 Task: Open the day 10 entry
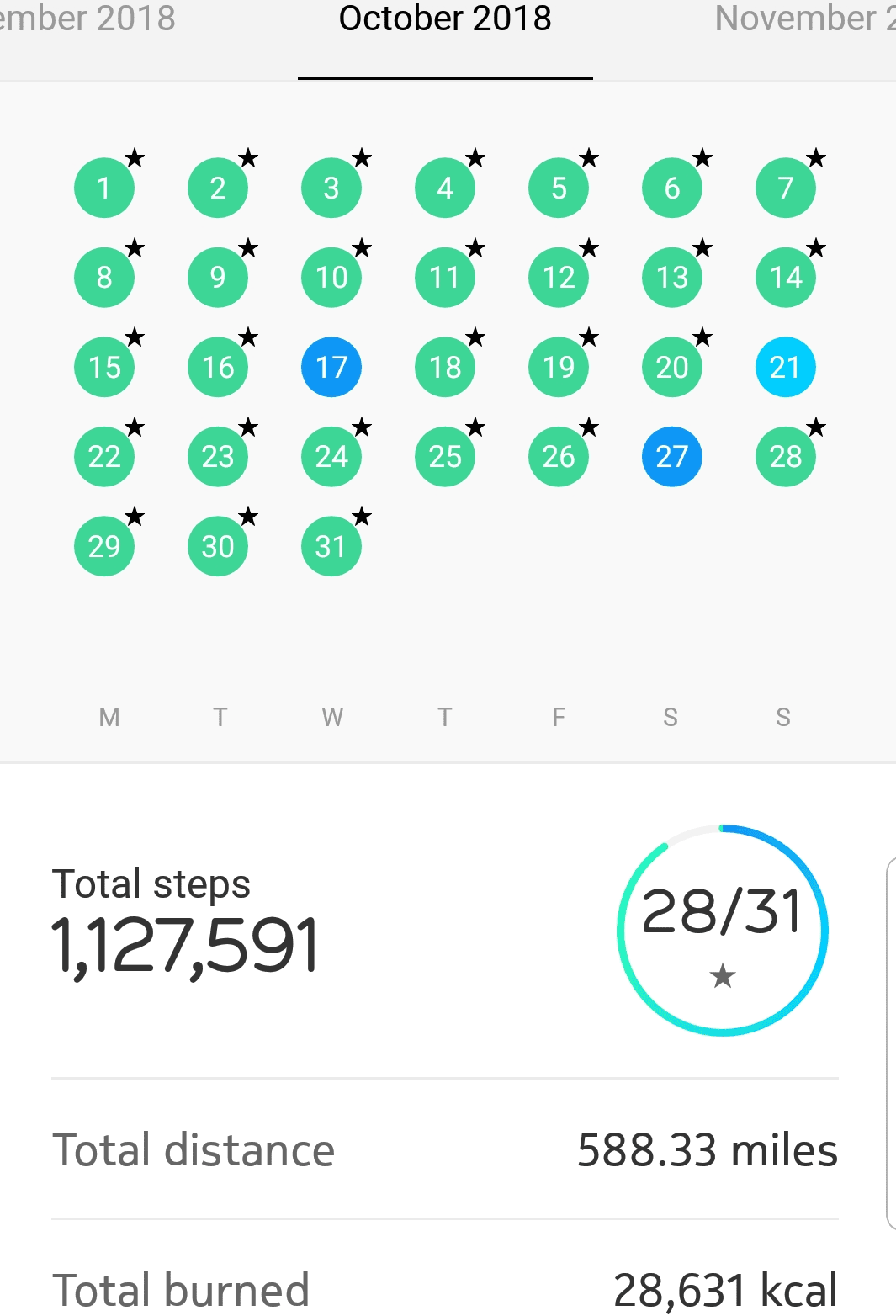pos(331,278)
